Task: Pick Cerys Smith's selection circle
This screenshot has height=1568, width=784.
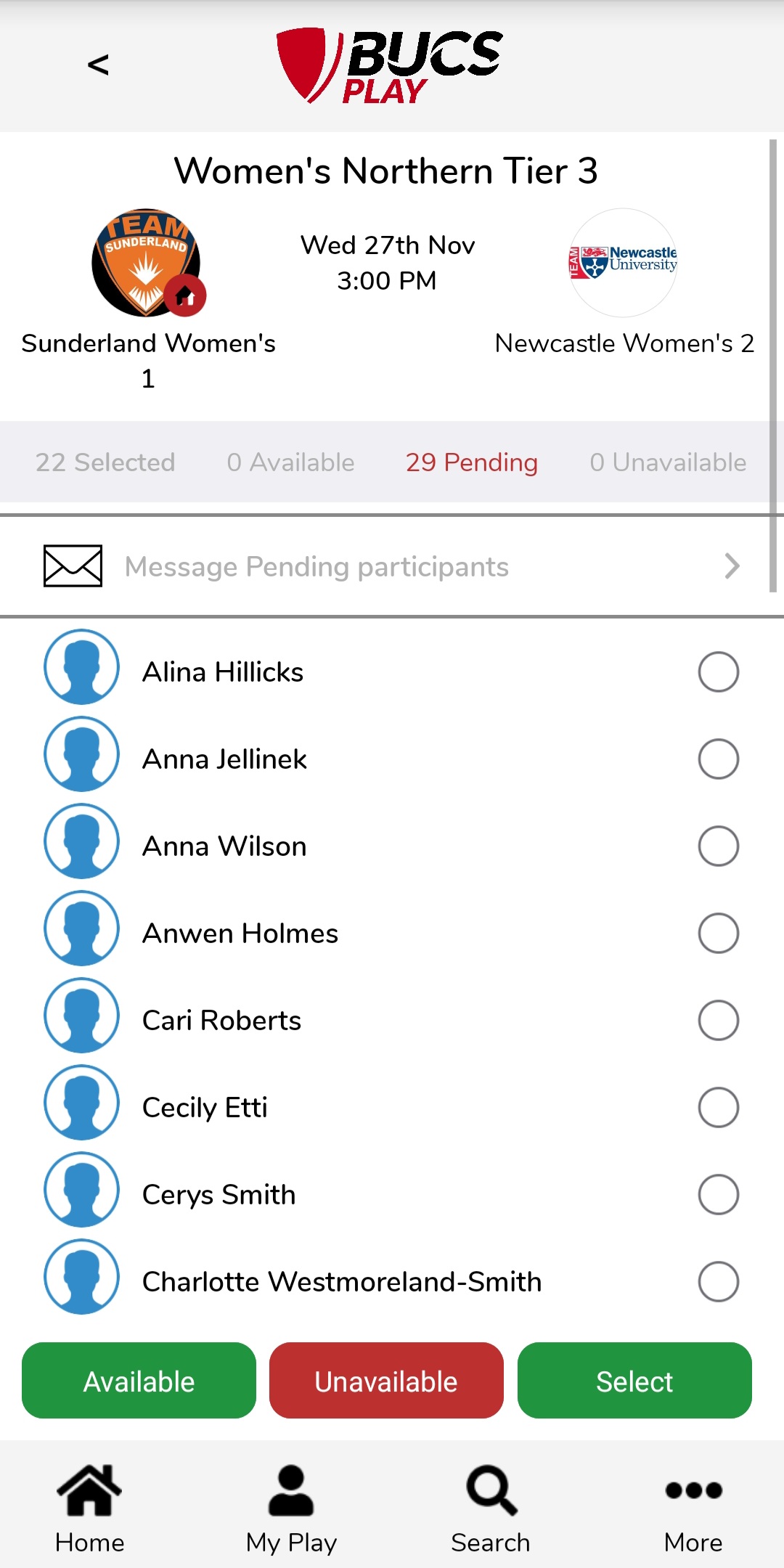Action: (719, 1195)
